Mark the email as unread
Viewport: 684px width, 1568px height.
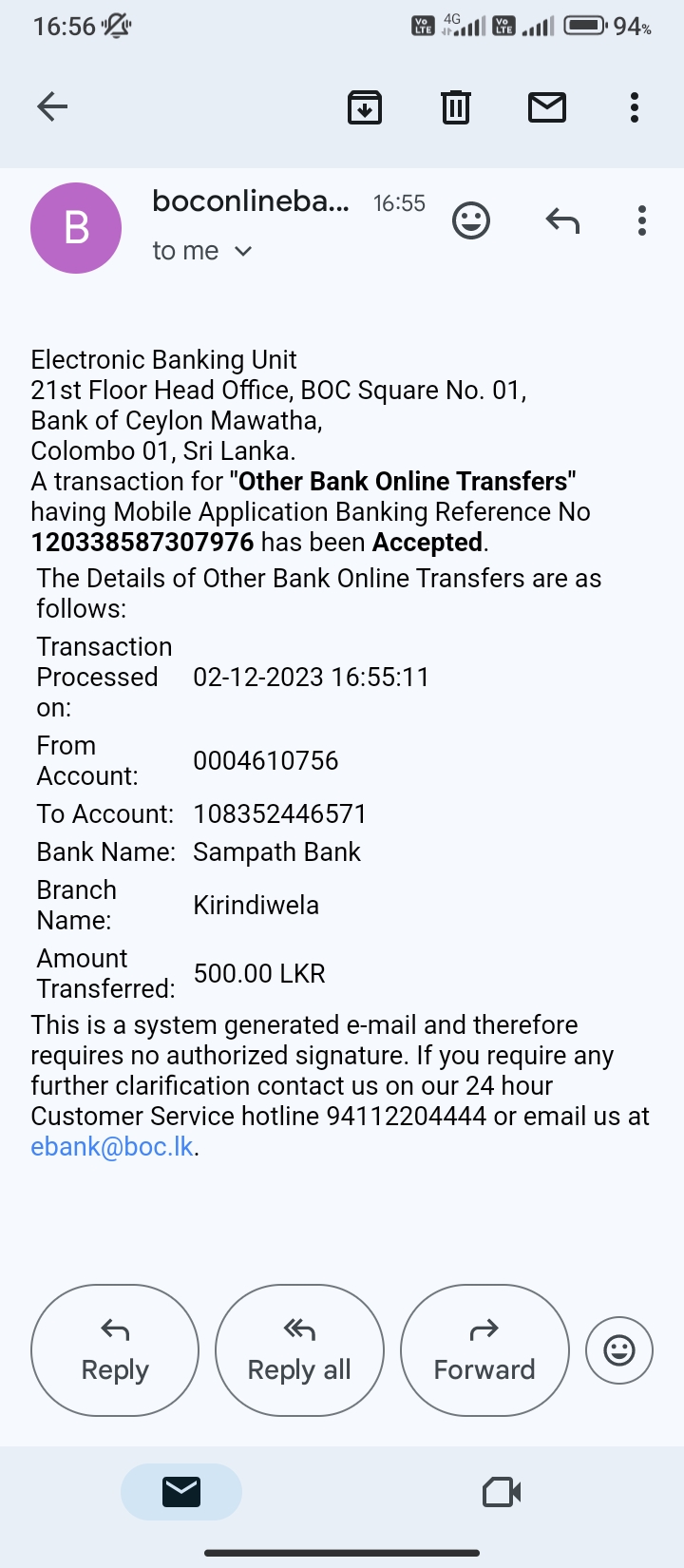tap(547, 107)
